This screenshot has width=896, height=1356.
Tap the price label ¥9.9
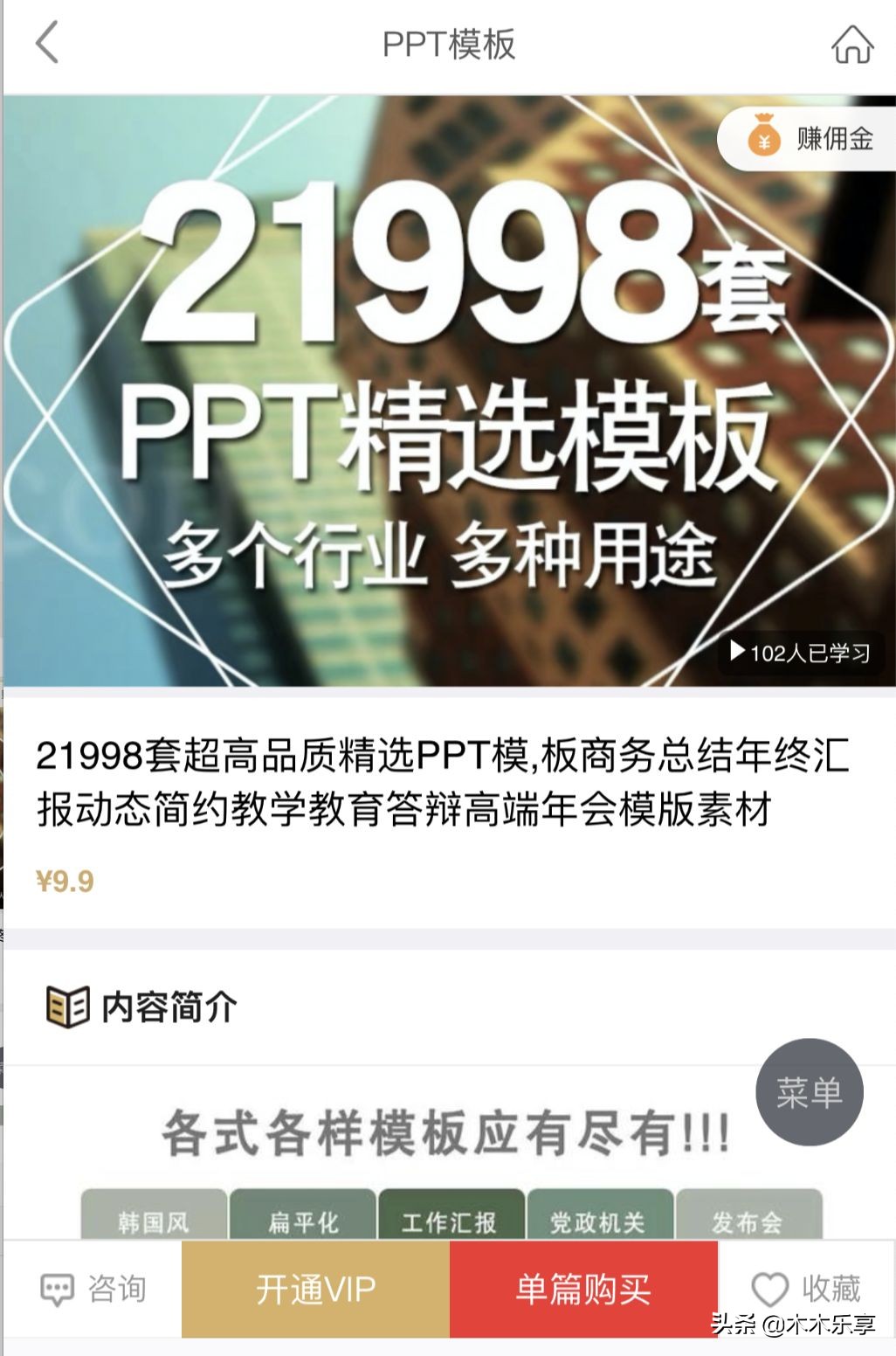[65, 882]
